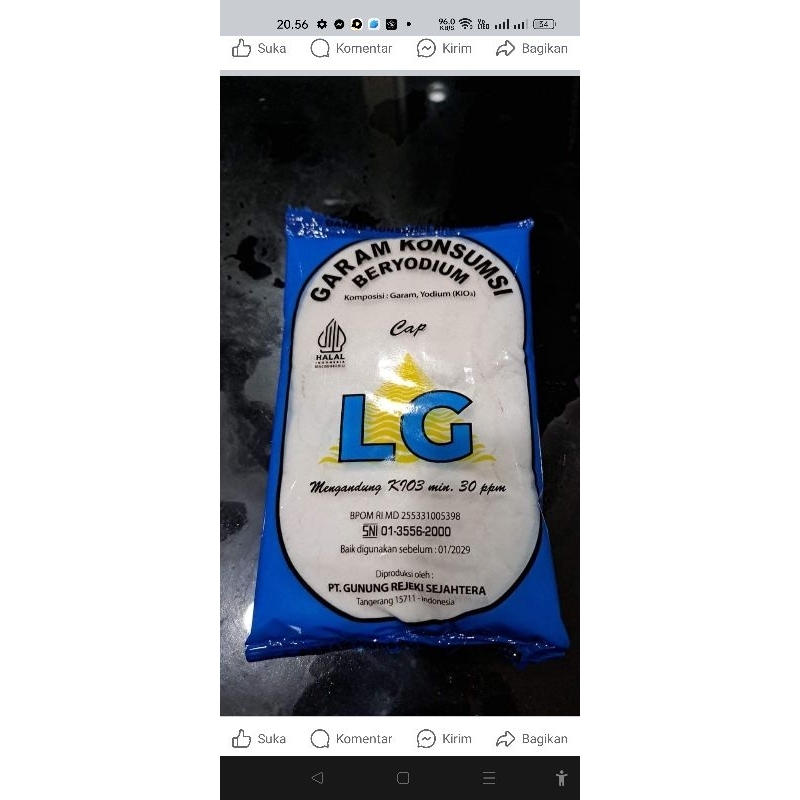Open the recent apps menu button
This screenshot has height=800, width=800.
pyautogui.click(x=489, y=778)
